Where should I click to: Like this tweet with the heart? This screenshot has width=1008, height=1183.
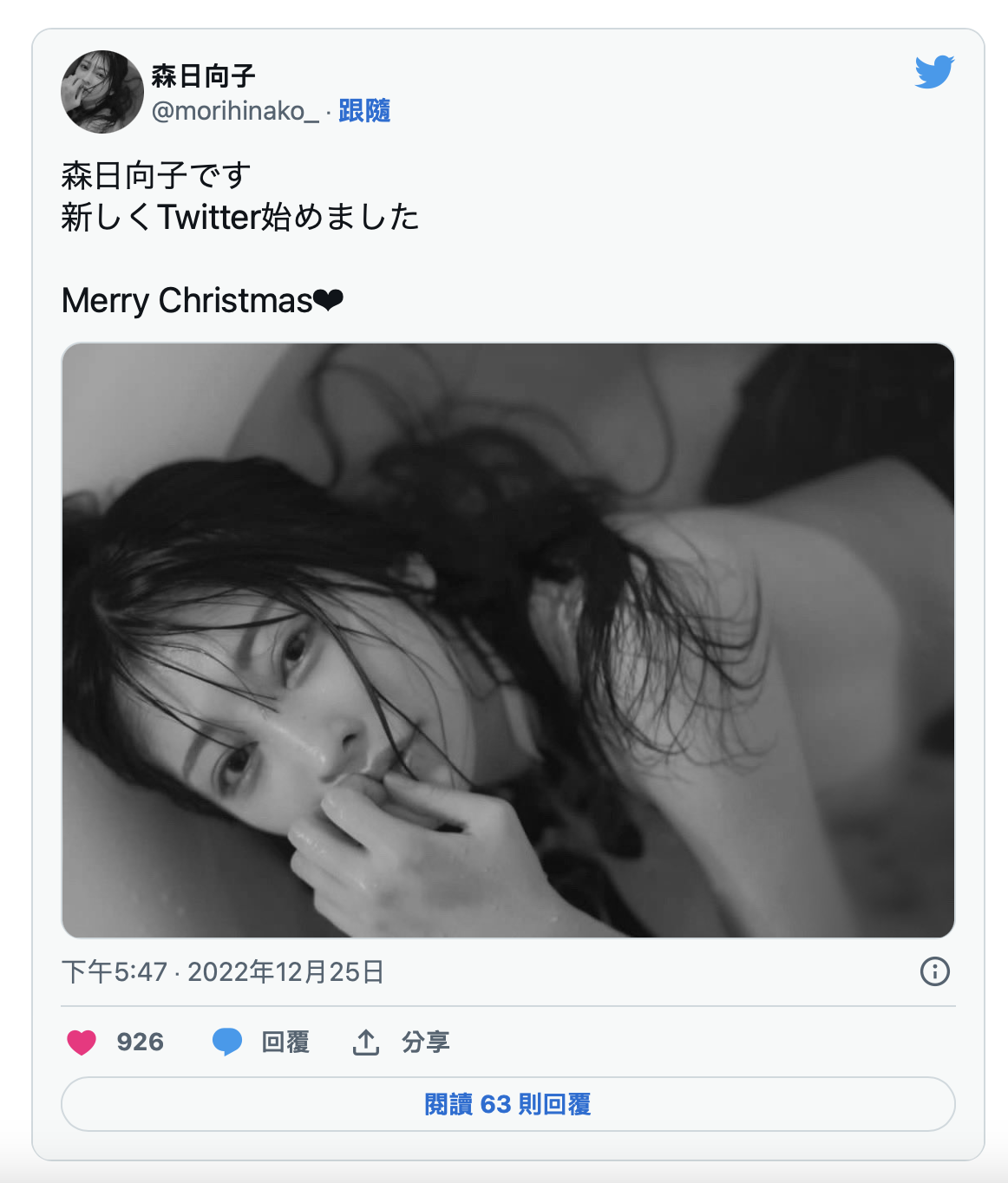coord(82,1042)
